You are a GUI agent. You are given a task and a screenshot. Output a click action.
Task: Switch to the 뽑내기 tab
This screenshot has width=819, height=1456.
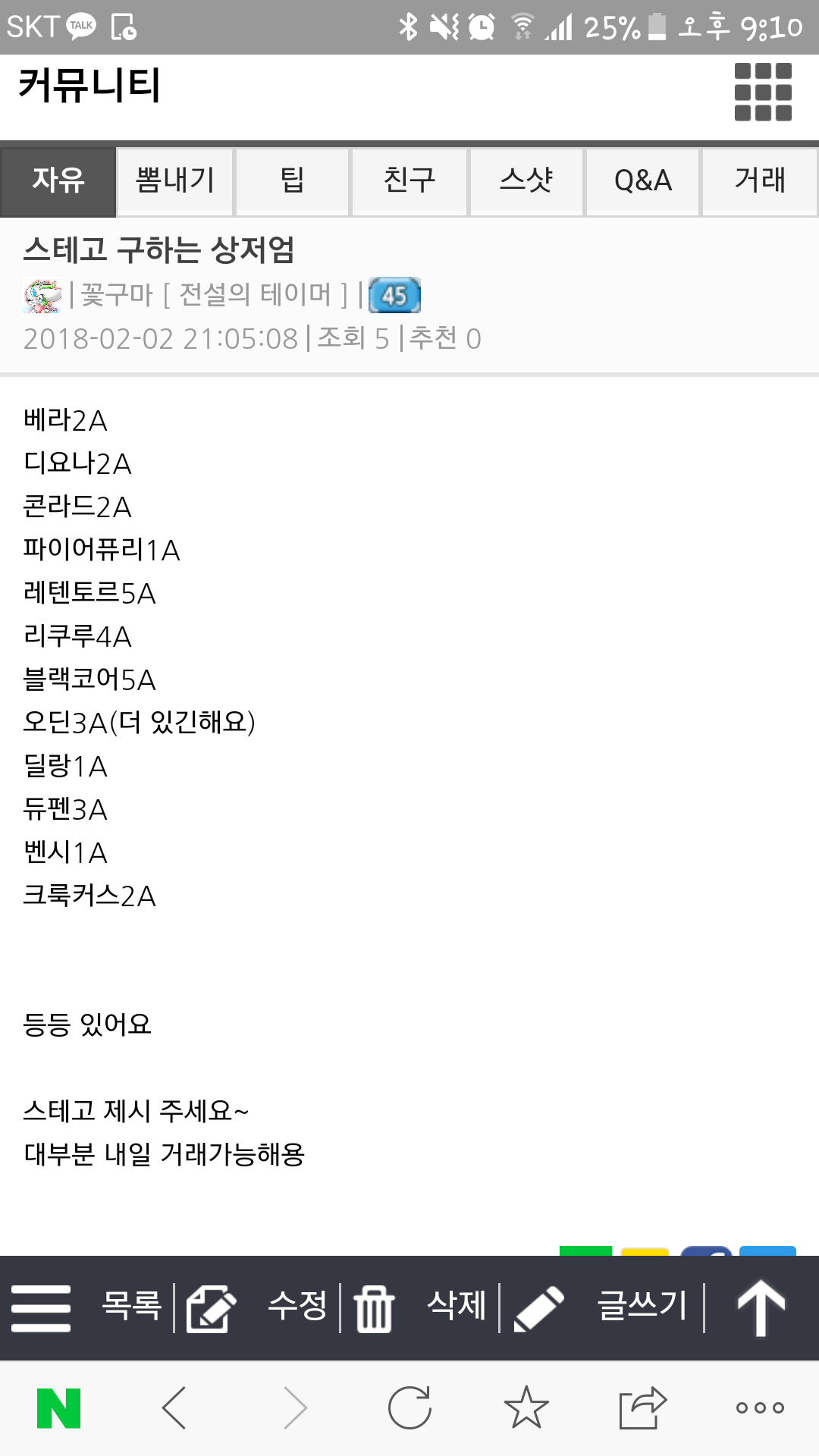point(175,181)
